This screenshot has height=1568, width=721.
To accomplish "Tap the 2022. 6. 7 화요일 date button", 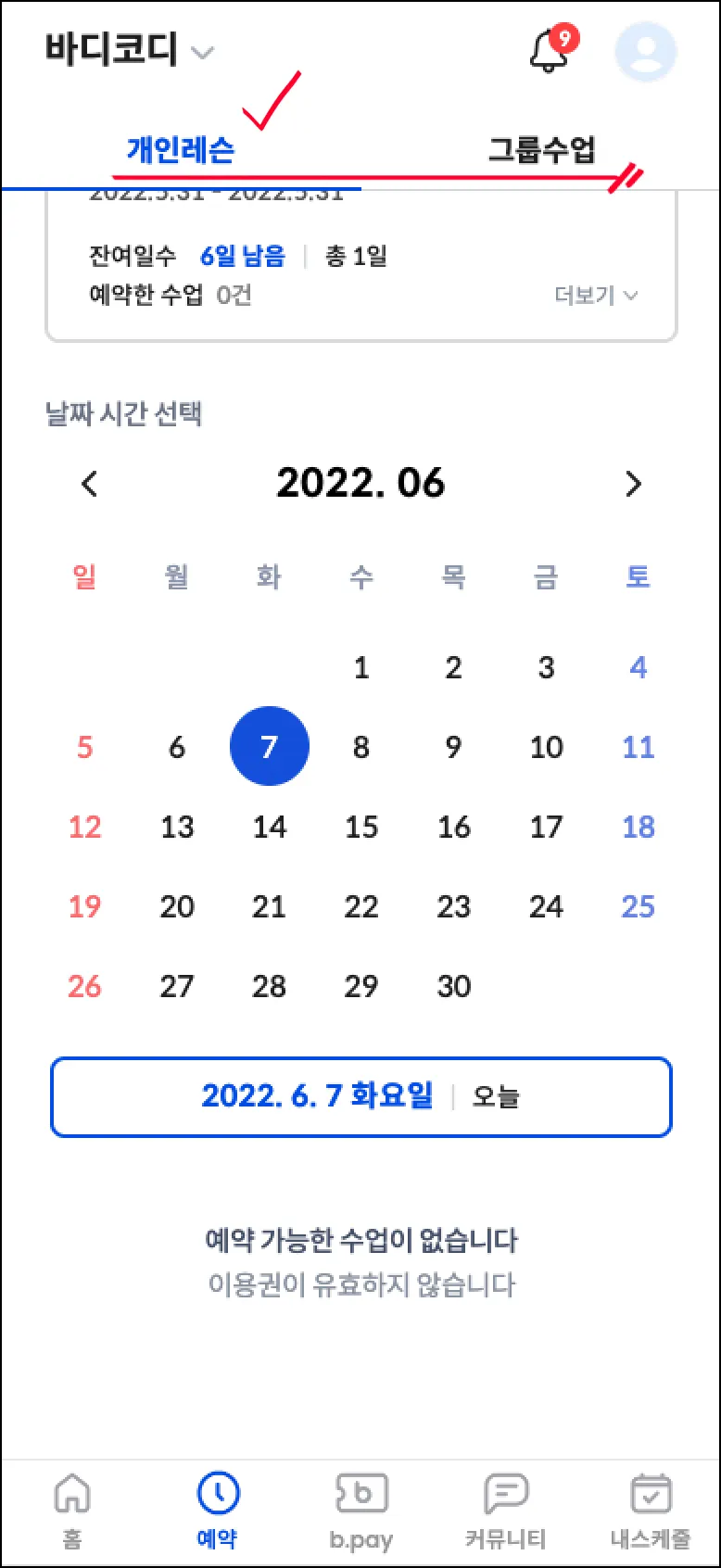I will pos(360,1097).
